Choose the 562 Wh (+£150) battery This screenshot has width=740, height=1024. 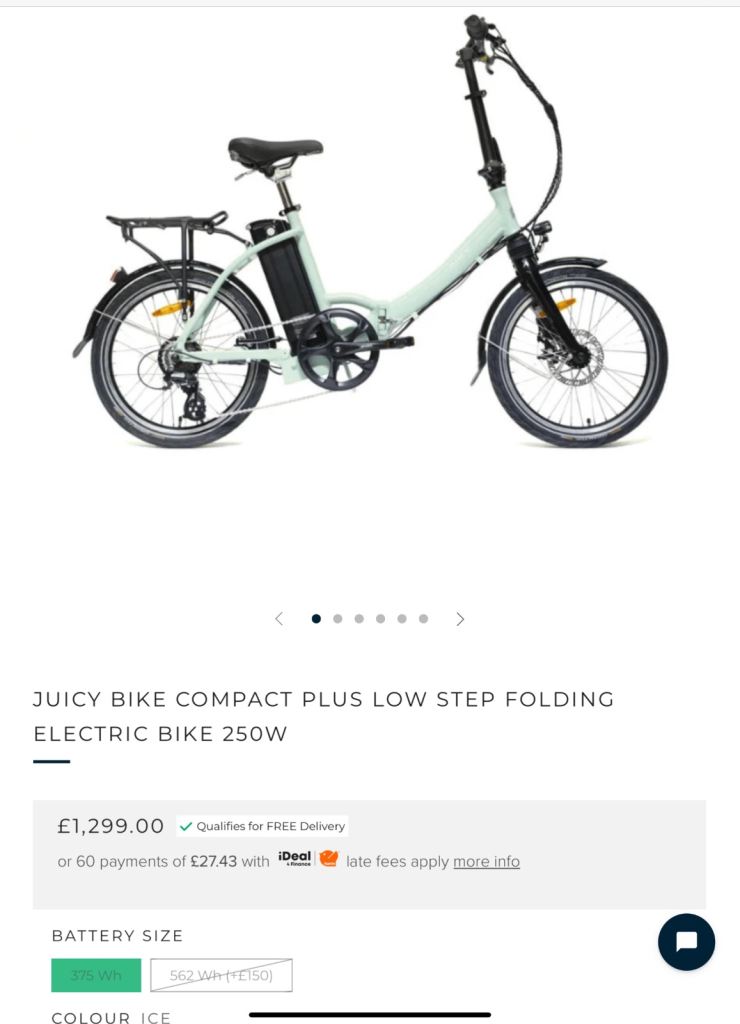[x=221, y=975]
